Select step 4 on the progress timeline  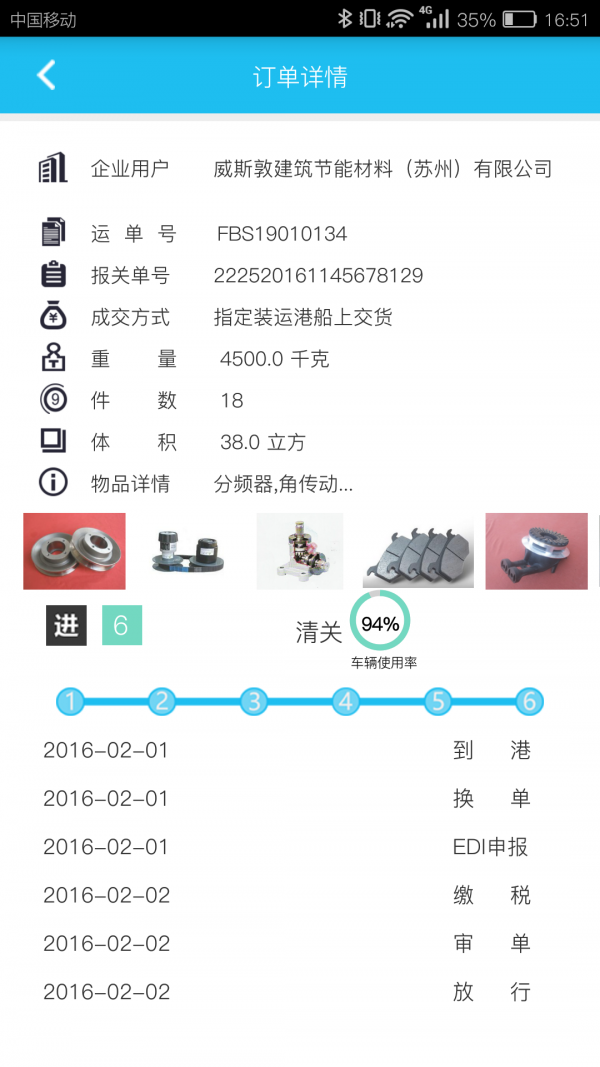point(346,702)
